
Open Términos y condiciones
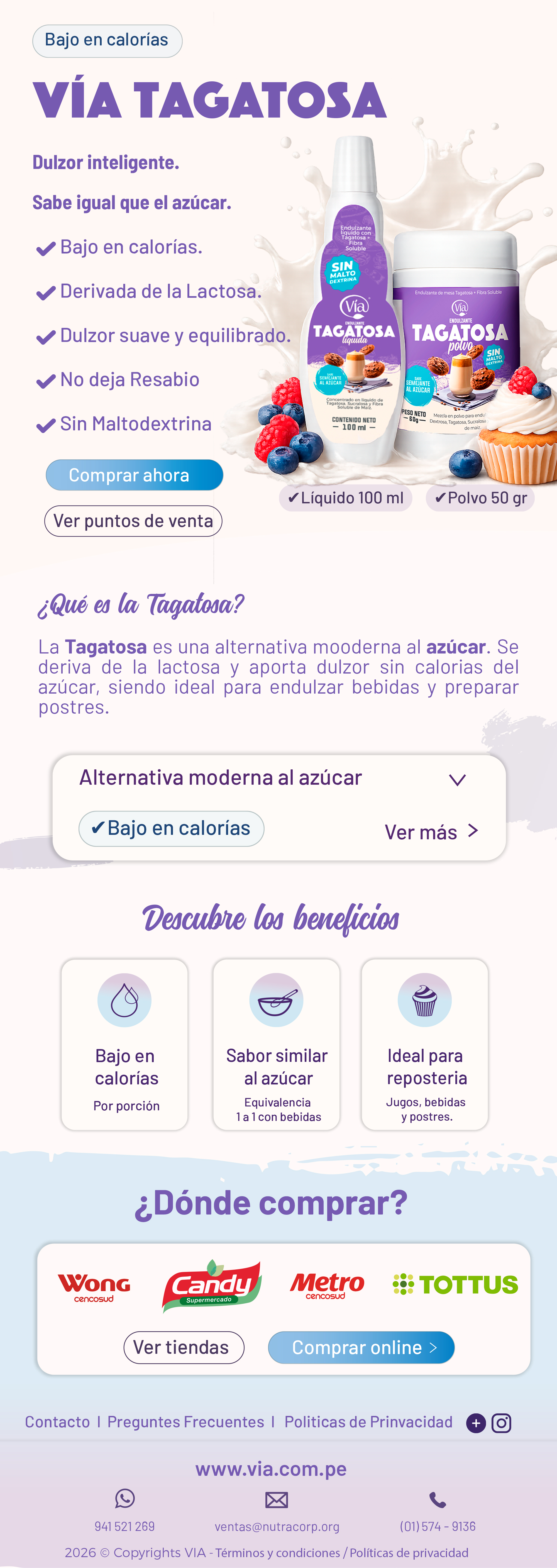click(278, 1552)
